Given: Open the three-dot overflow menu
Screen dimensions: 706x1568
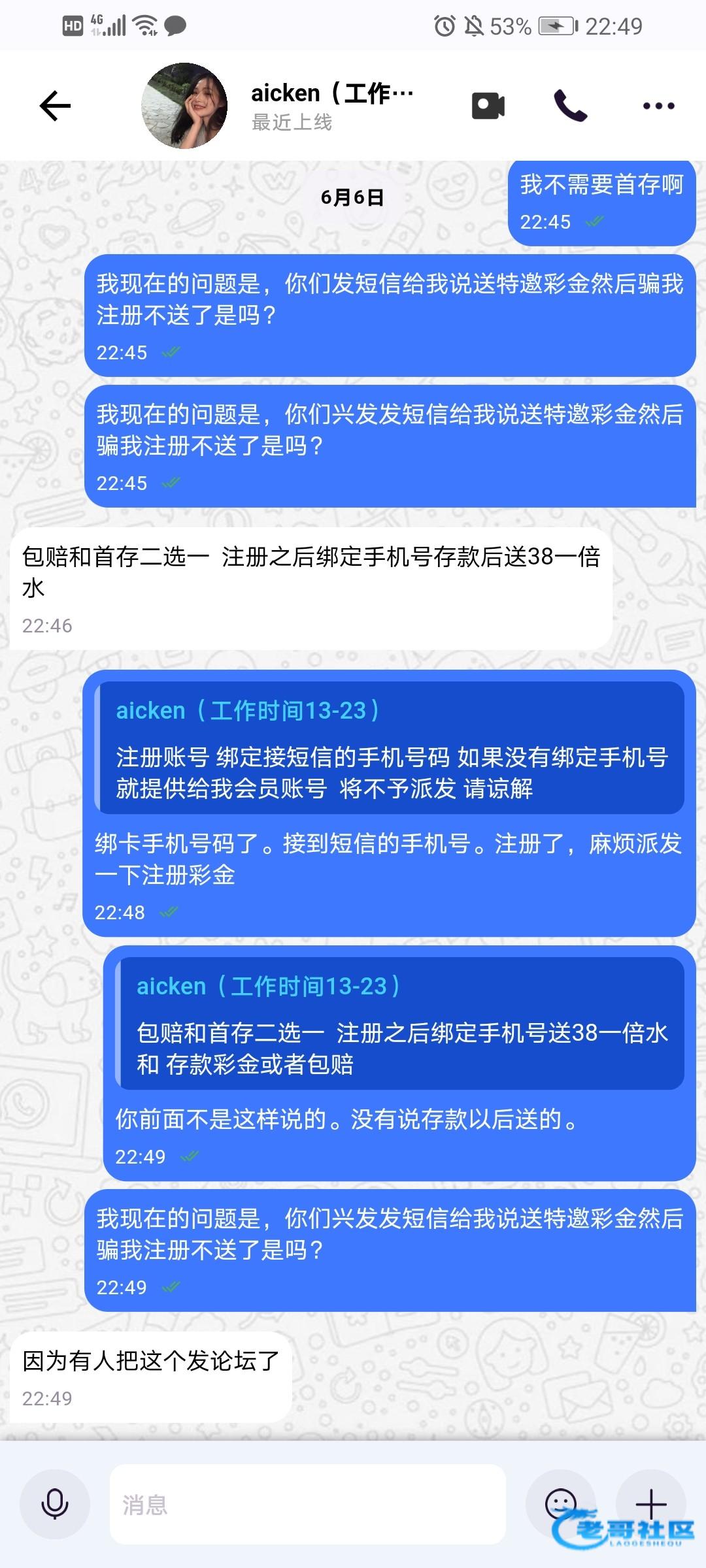Looking at the screenshot, I should [658, 106].
